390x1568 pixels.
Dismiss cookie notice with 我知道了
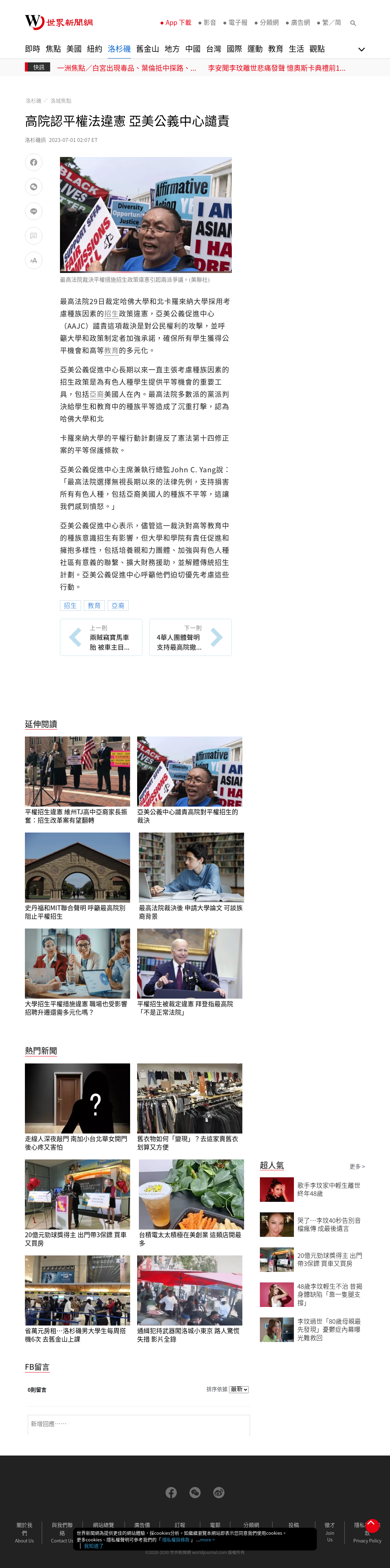tap(93, 1546)
